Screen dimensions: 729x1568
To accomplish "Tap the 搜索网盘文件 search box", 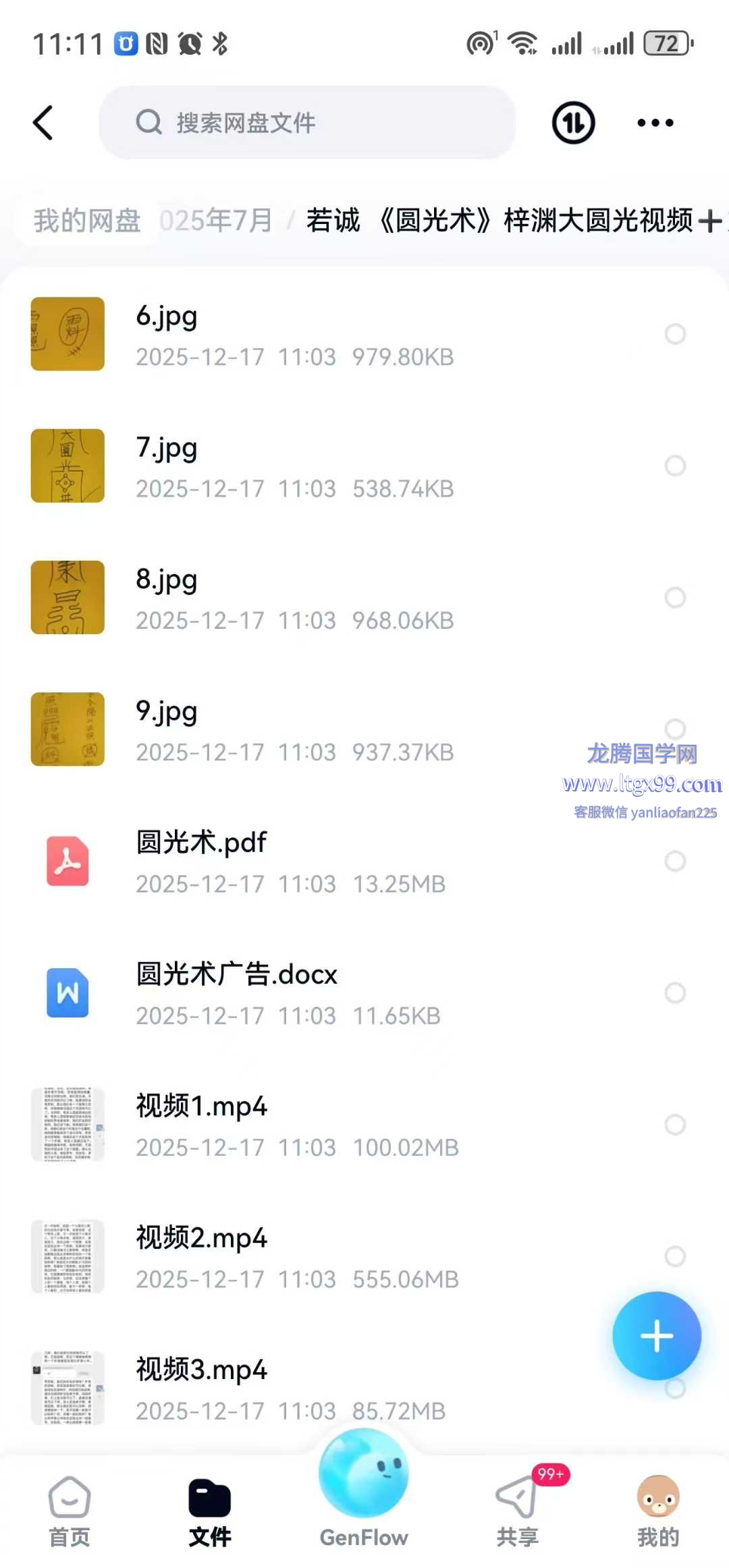I will coord(307,123).
